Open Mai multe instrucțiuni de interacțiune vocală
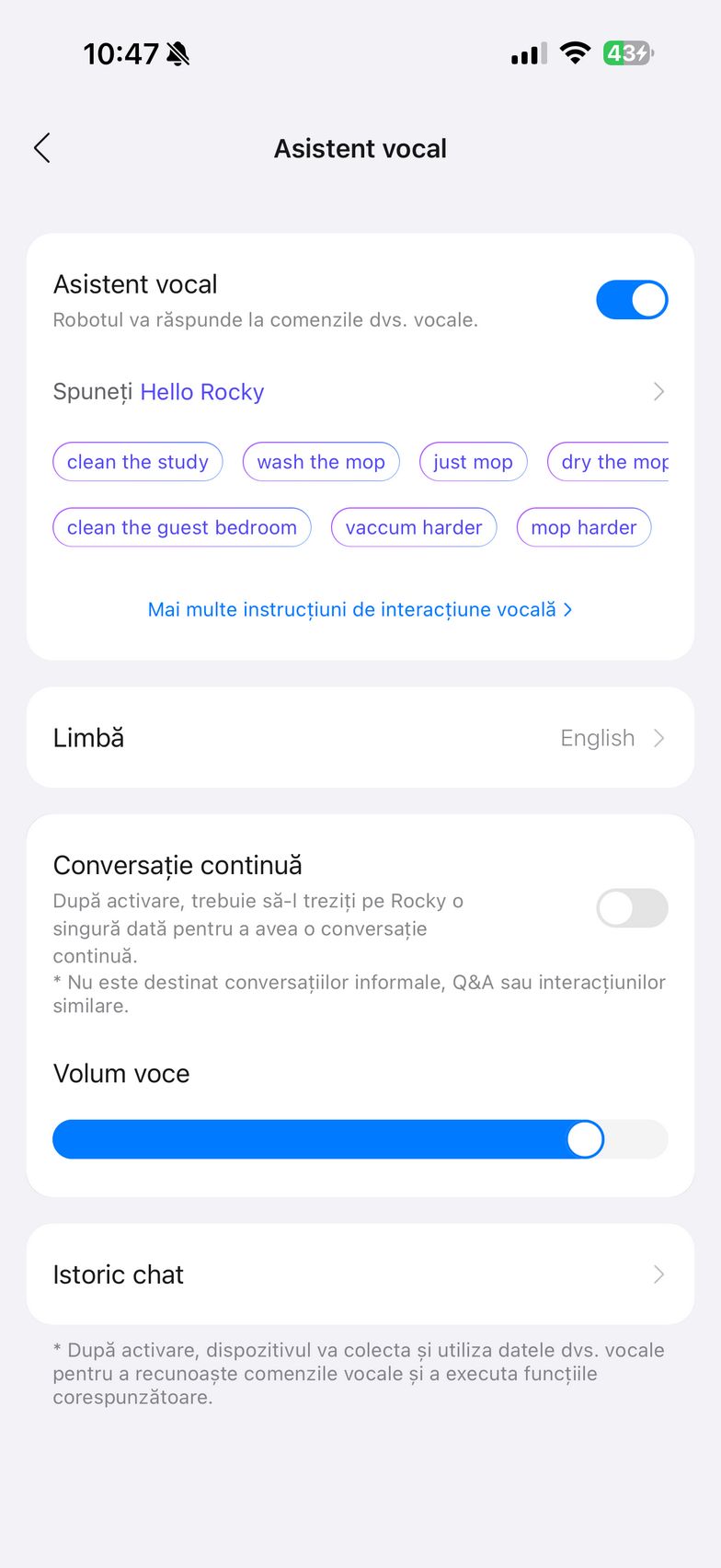 tap(360, 609)
